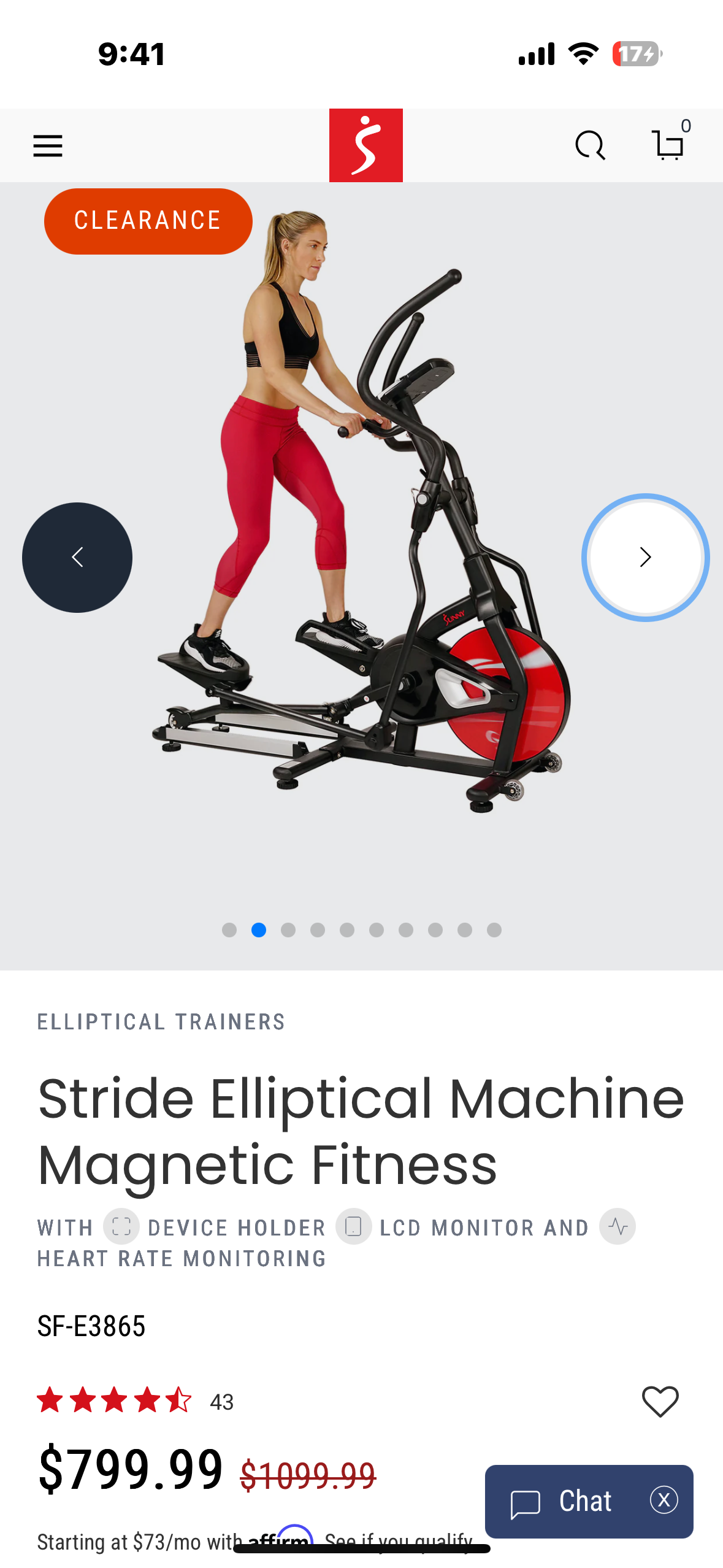Tap the Sunny logo to go home
This screenshot has height=1568, width=723.
coord(365,145)
